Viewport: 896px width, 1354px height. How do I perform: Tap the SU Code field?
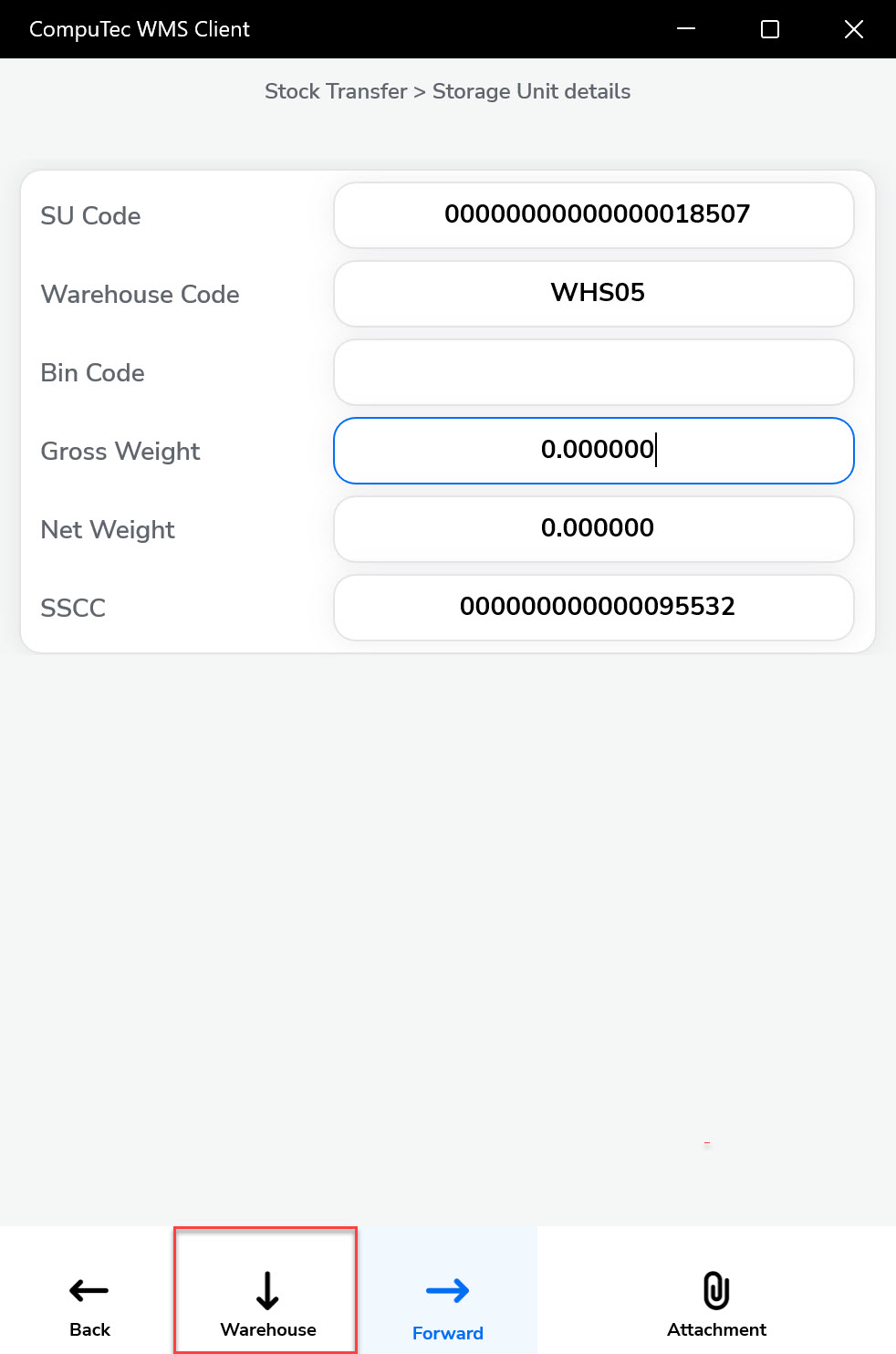click(594, 215)
